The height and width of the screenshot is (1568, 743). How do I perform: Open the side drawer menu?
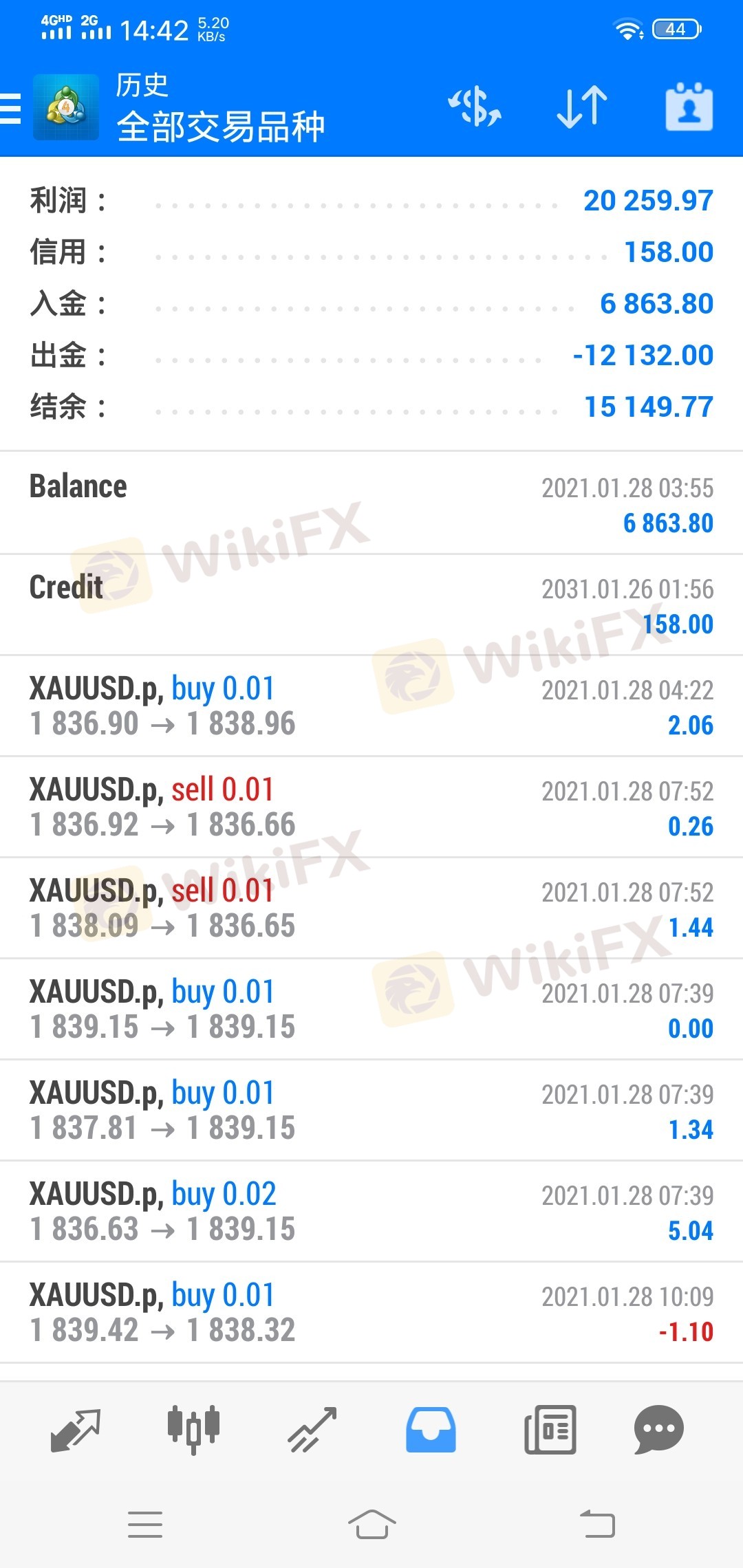(12, 108)
